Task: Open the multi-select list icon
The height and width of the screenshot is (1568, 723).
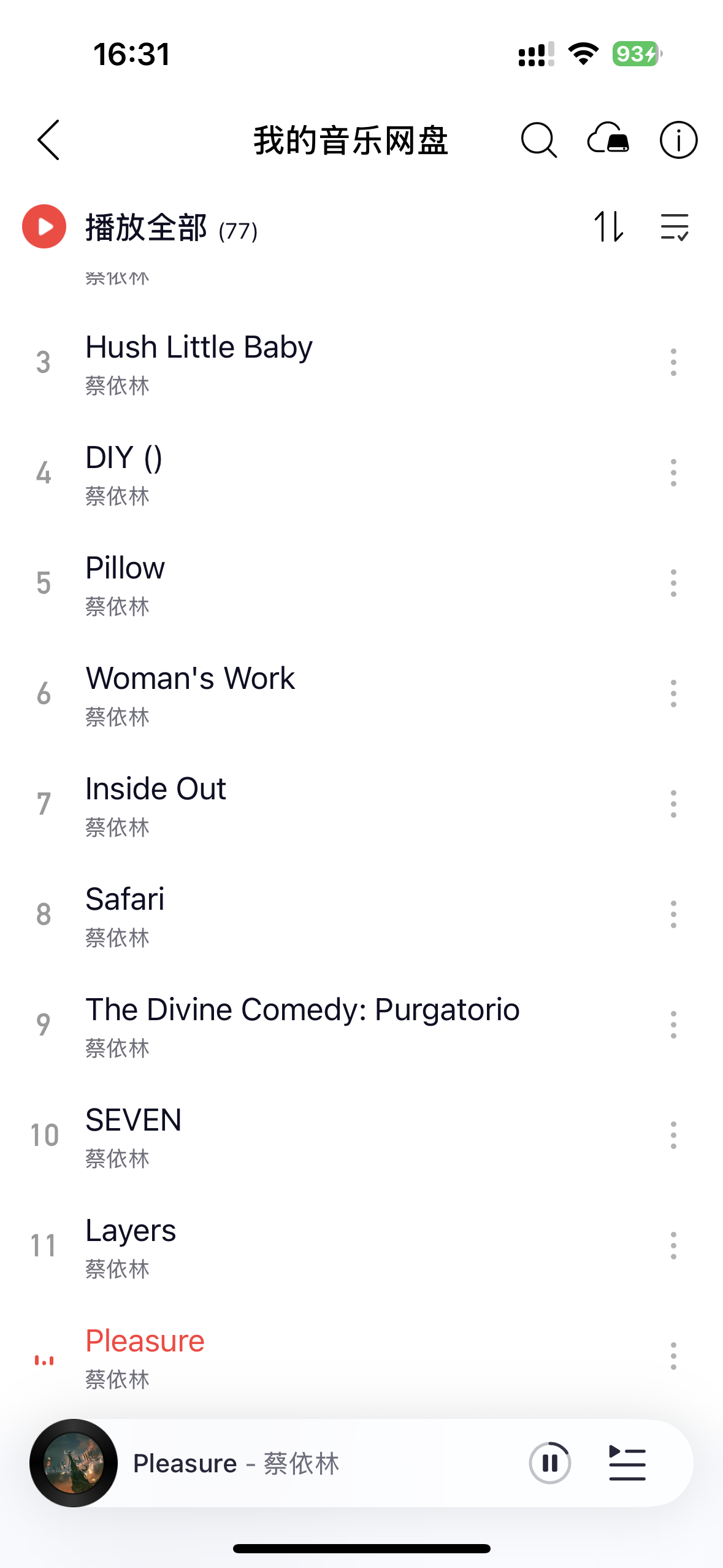Action: (x=675, y=226)
